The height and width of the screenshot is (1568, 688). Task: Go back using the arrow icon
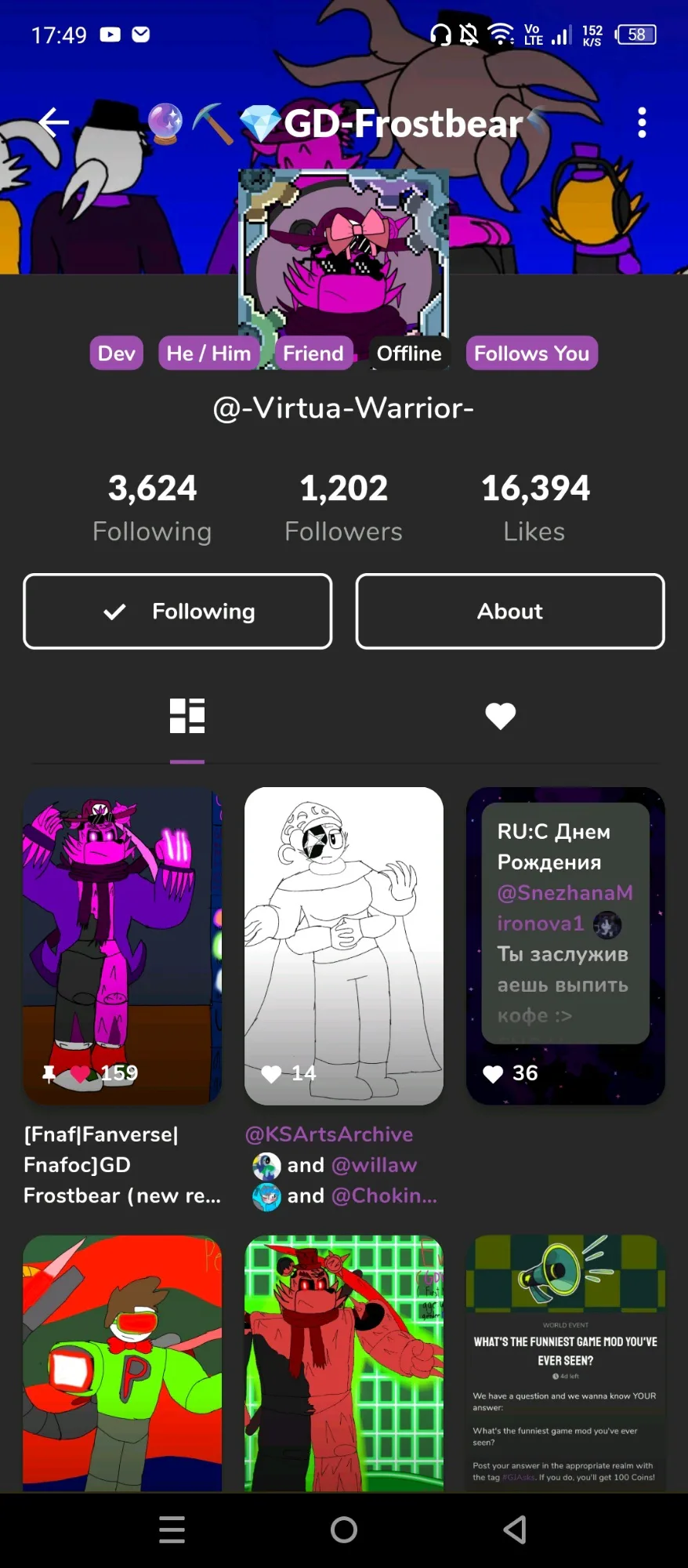(x=54, y=122)
